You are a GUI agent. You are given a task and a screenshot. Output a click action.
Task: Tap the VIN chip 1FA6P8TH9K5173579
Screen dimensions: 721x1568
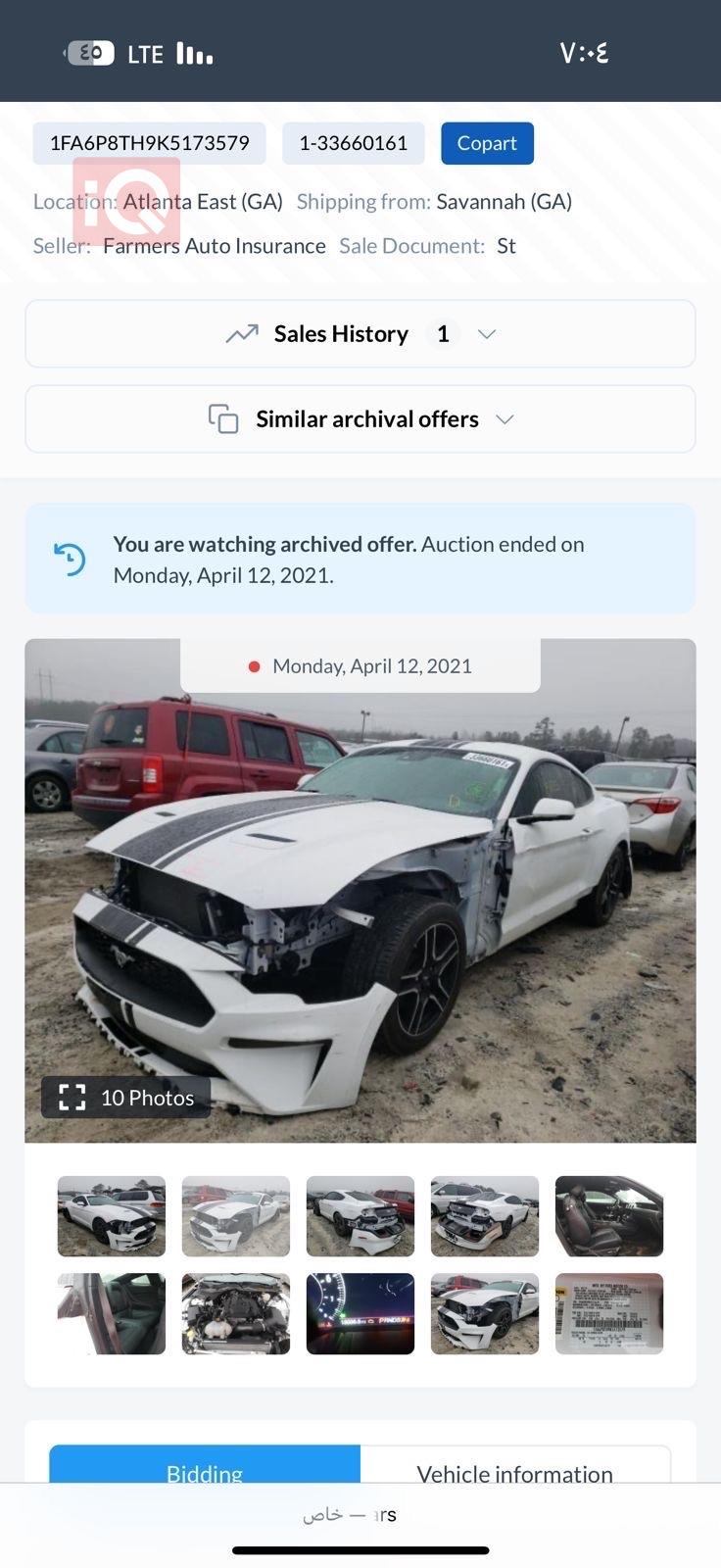149,143
